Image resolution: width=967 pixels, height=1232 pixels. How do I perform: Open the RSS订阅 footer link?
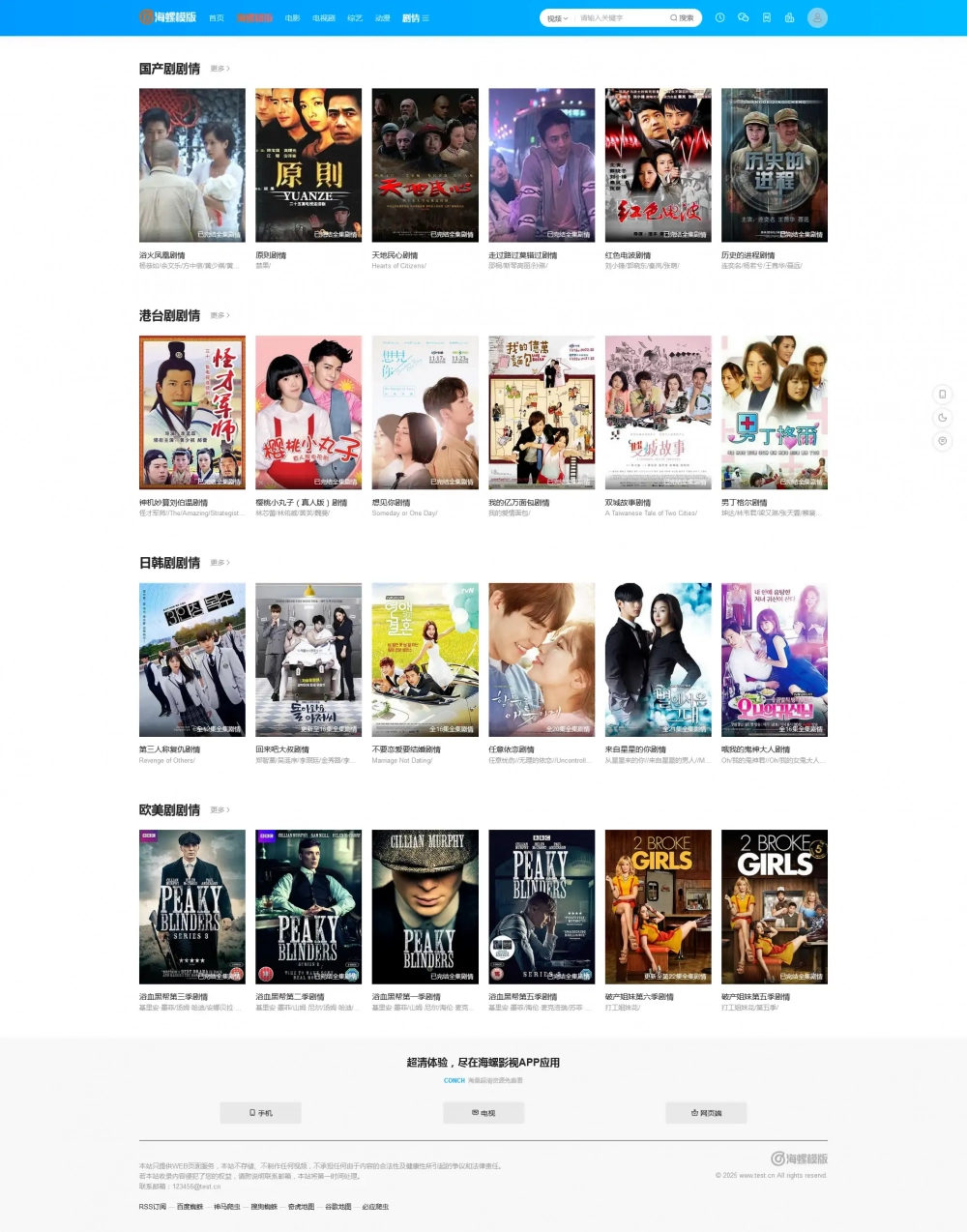(x=152, y=1207)
